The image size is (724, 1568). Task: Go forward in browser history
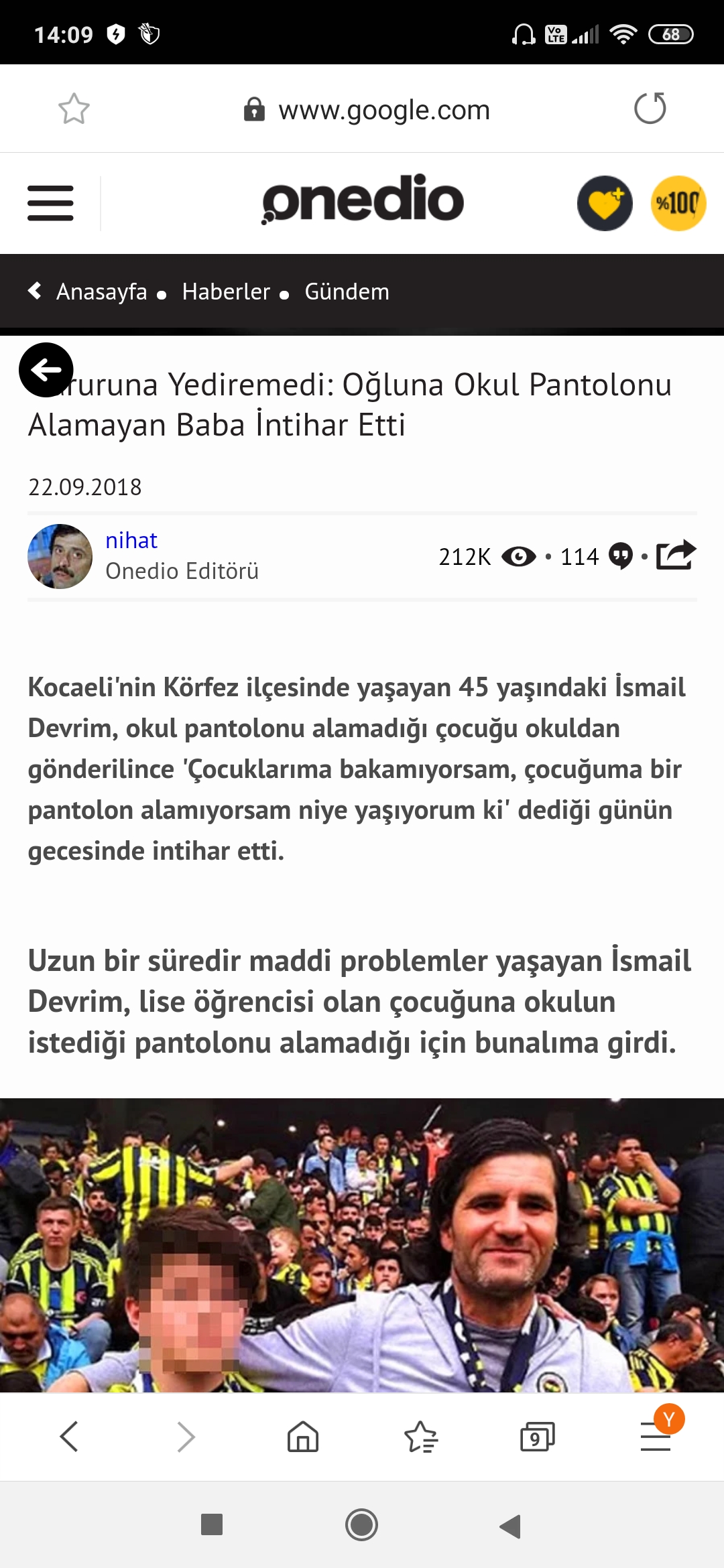pyautogui.click(x=186, y=1437)
